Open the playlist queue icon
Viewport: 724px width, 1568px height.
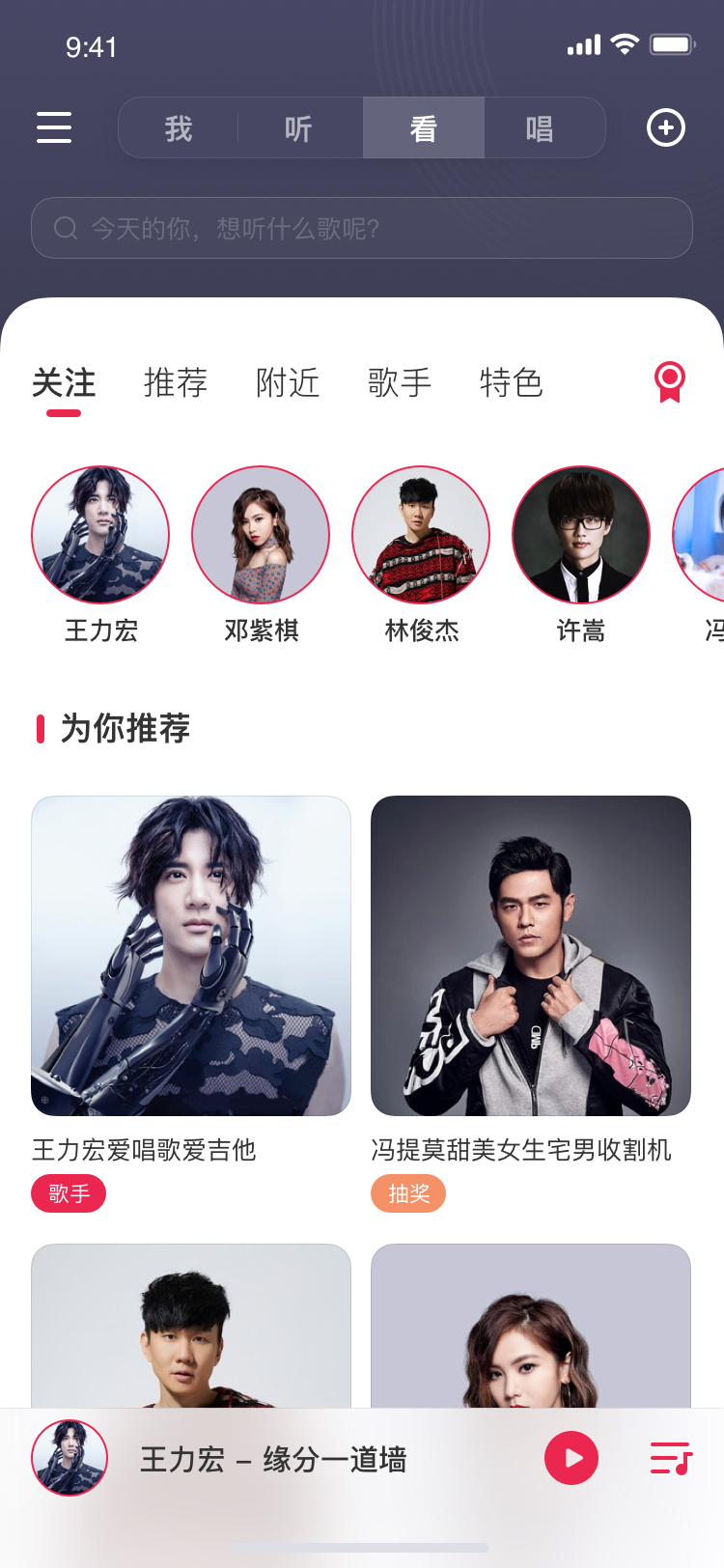tap(671, 1458)
